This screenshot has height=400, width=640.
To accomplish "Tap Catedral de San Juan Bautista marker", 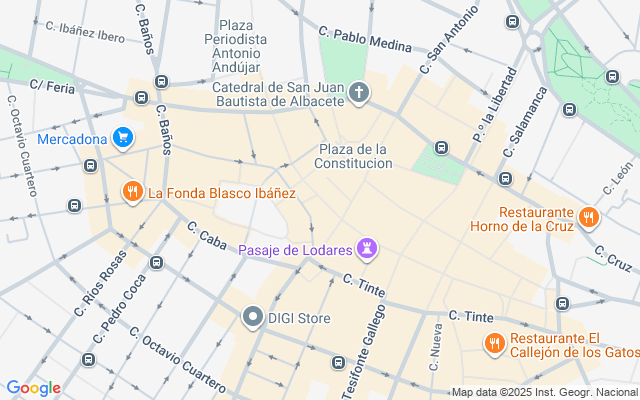I will (x=359, y=93).
